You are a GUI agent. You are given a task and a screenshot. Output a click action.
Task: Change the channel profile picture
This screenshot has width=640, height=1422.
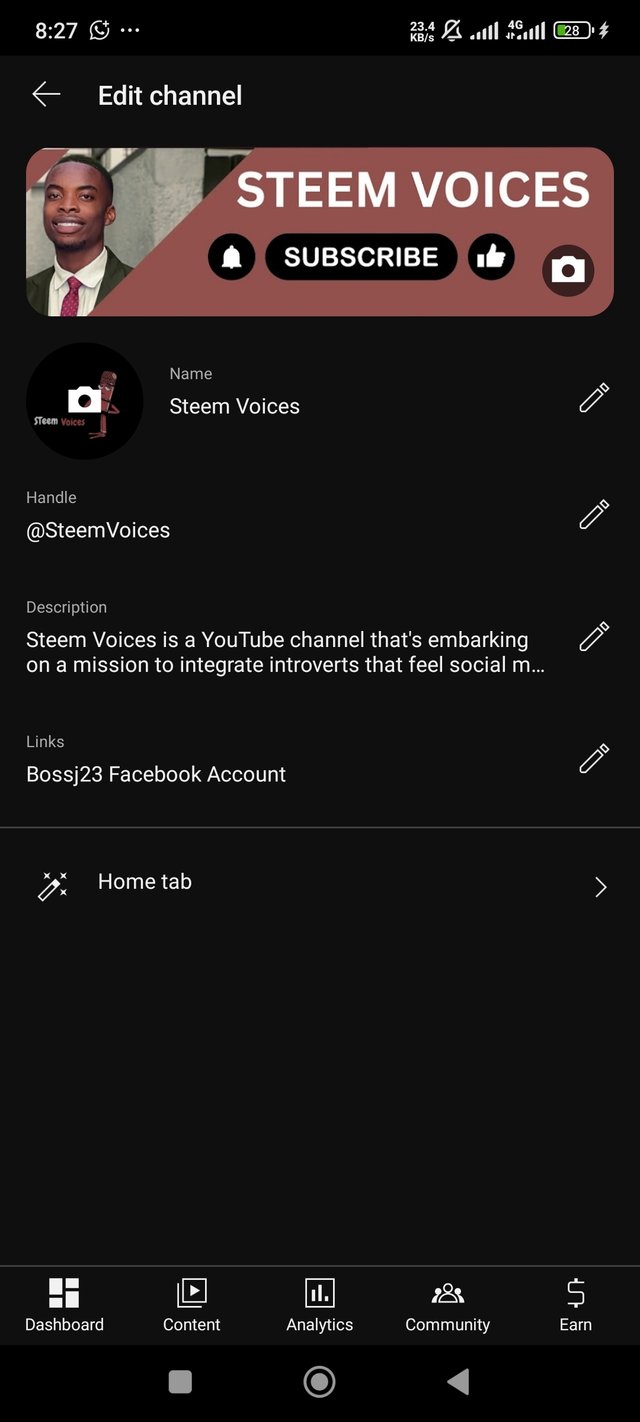[84, 401]
